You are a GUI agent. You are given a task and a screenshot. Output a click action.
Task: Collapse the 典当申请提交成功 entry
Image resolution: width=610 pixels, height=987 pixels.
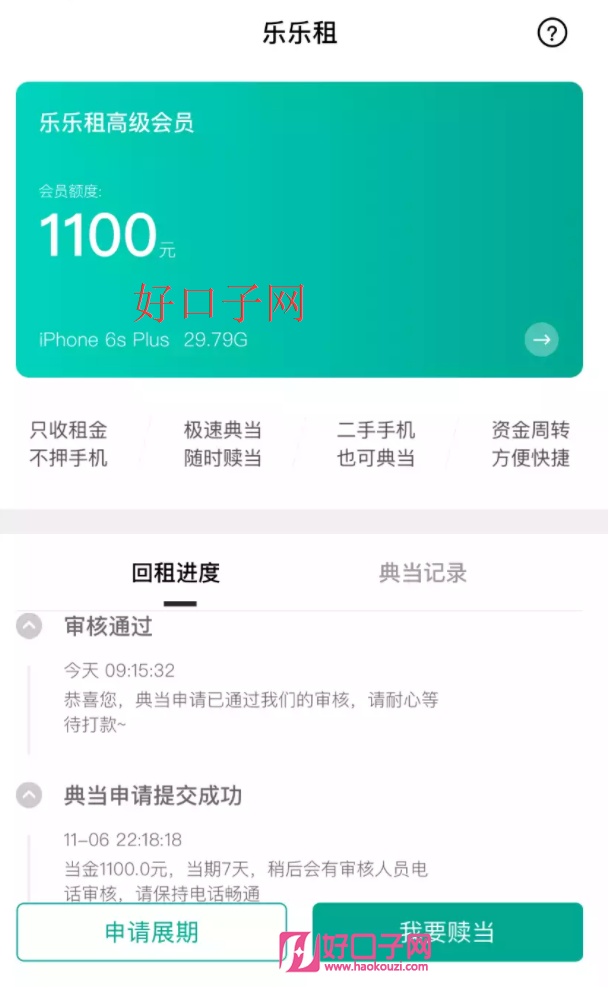pos(30,796)
